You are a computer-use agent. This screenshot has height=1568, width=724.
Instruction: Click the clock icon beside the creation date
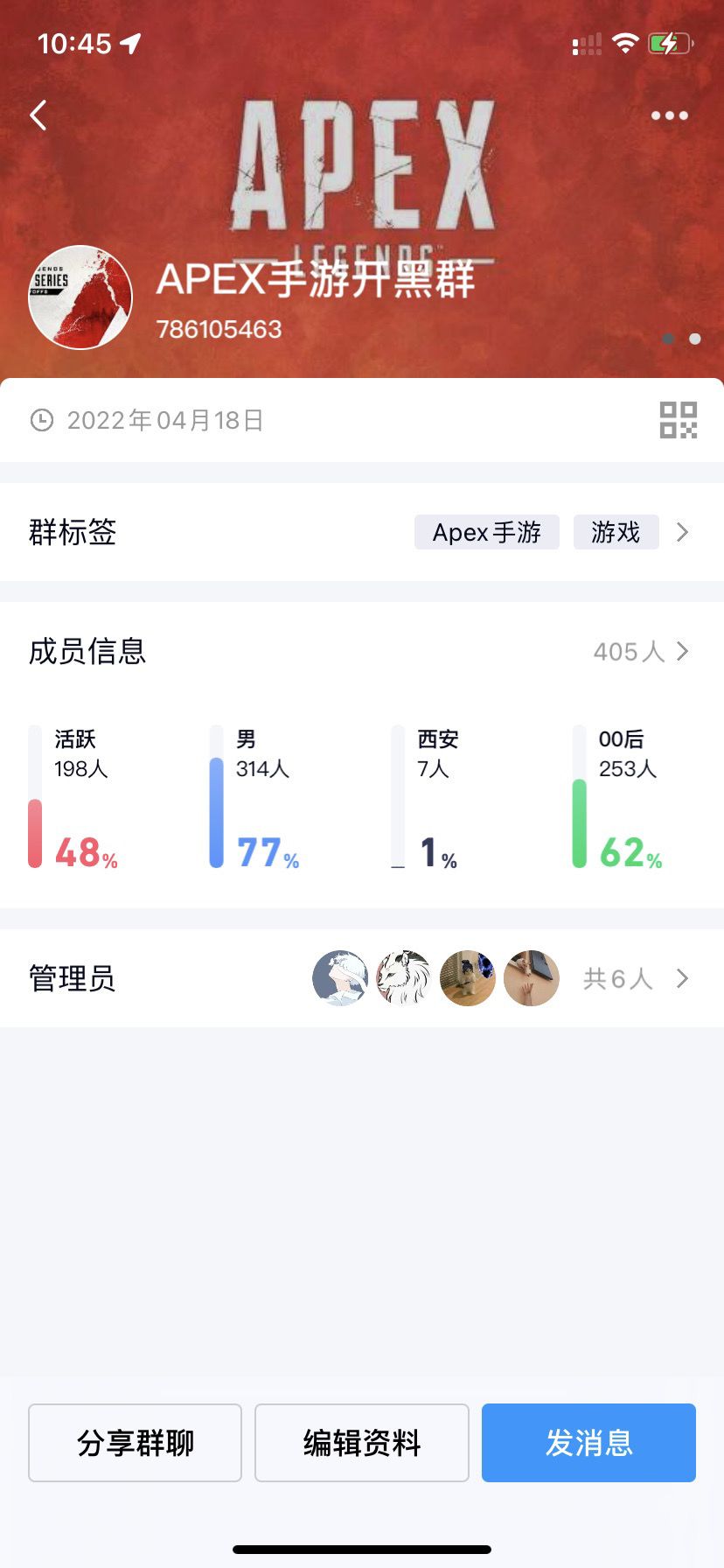click(x=43, y=419)
